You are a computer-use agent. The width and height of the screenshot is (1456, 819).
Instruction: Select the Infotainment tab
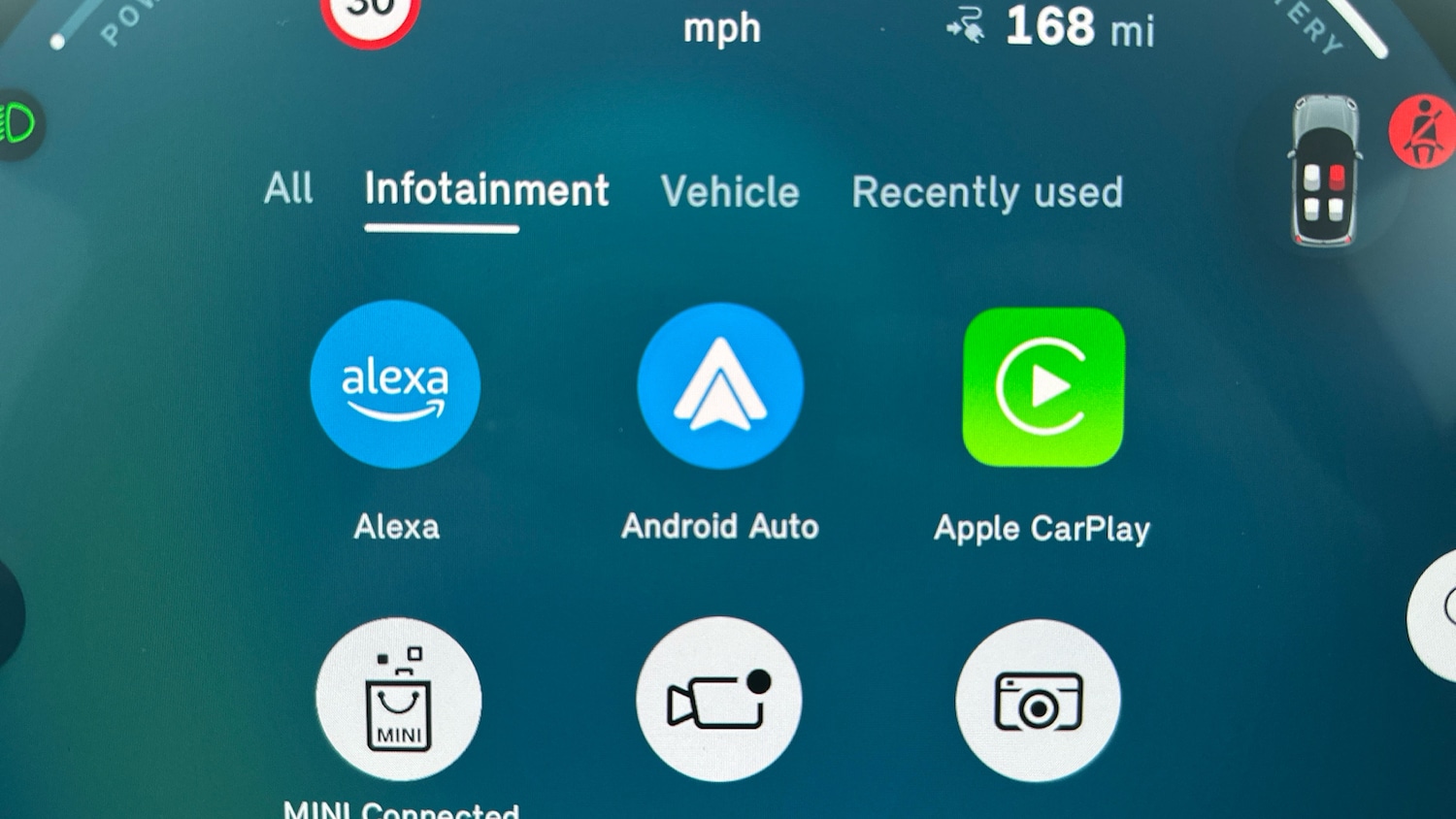(486, 190)
